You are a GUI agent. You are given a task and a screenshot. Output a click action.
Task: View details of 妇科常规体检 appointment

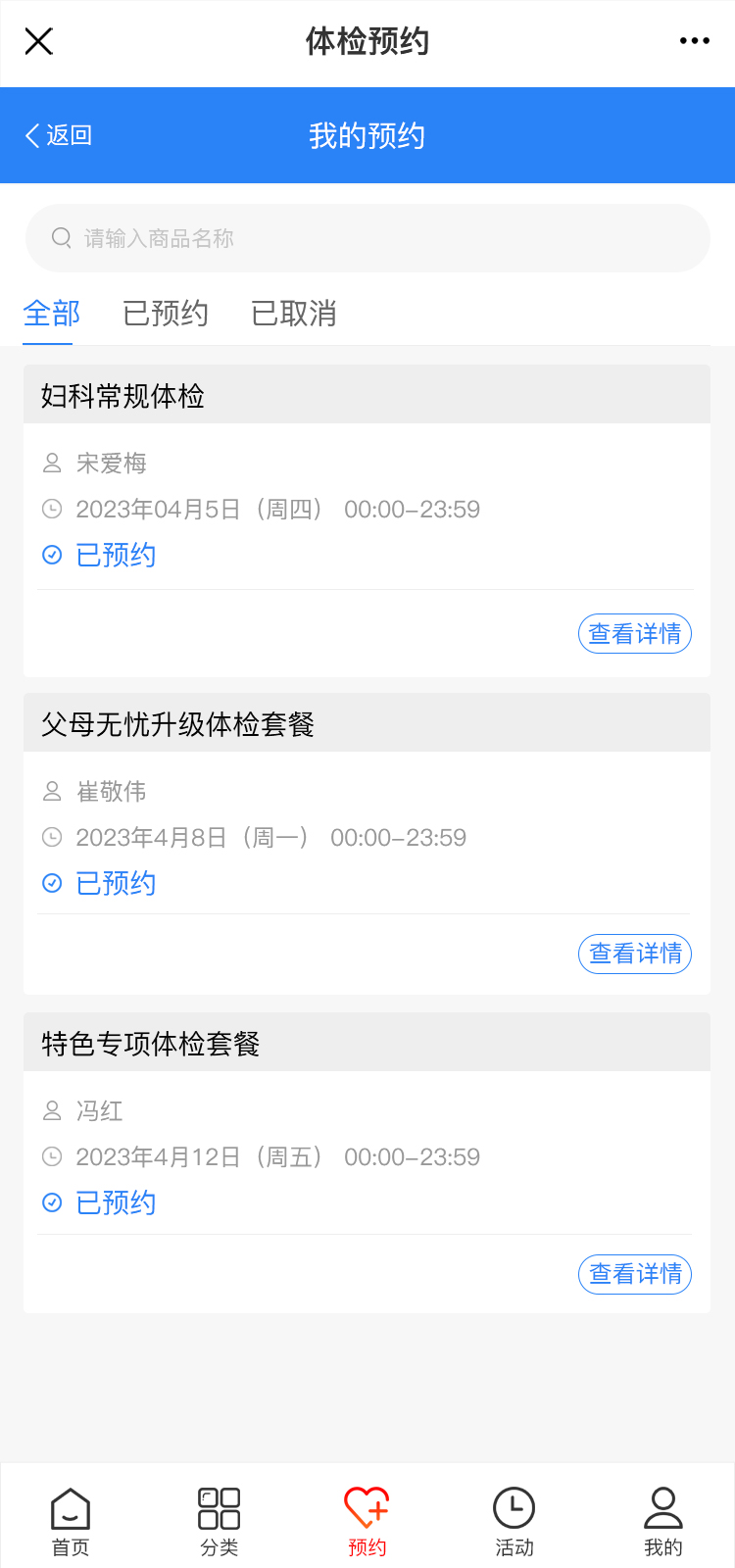coord(635,634)
